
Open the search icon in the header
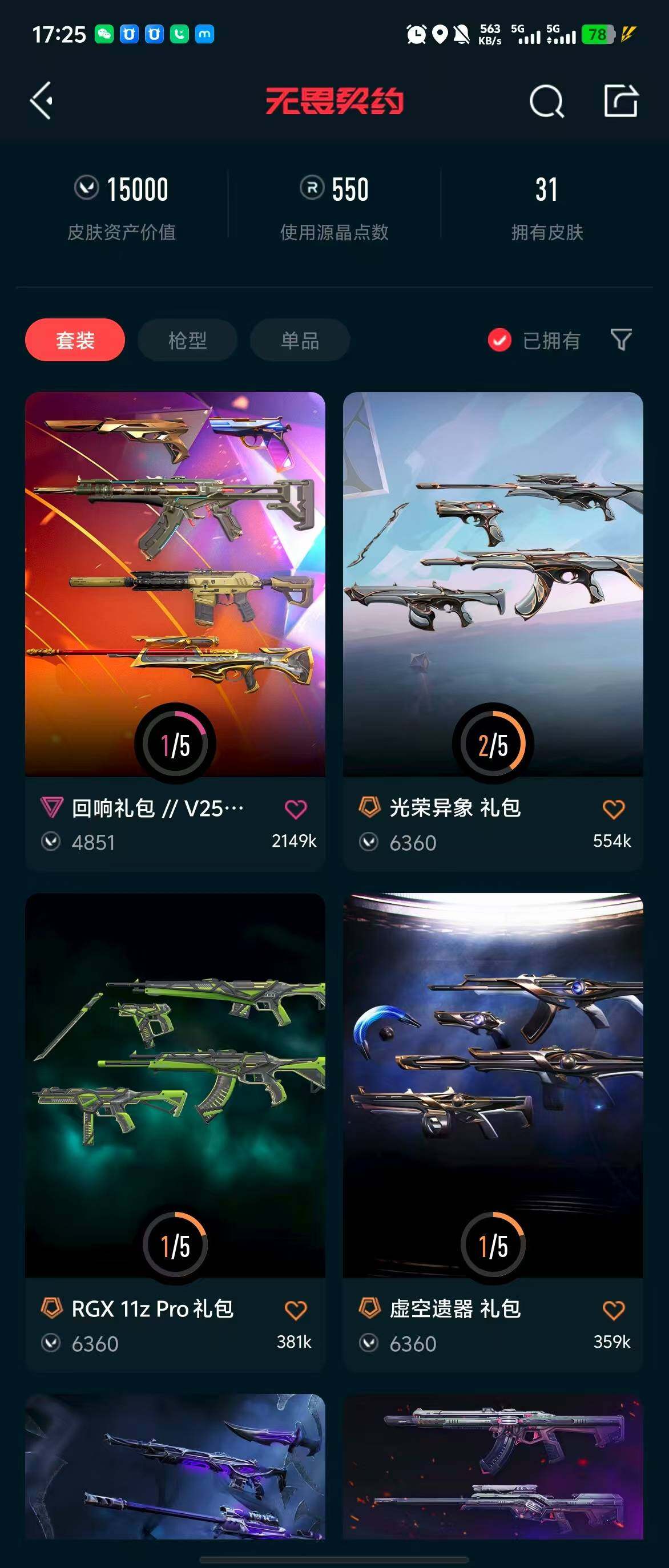coord(546,101)
